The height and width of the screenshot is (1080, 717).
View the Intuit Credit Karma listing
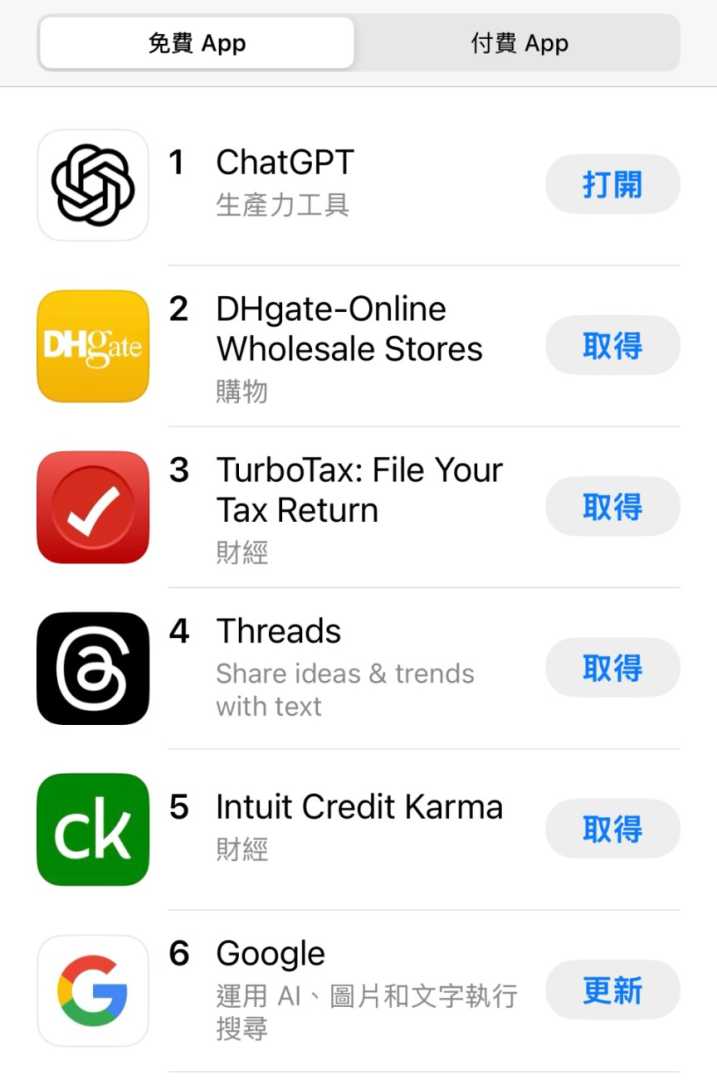[x=359, y=807]
